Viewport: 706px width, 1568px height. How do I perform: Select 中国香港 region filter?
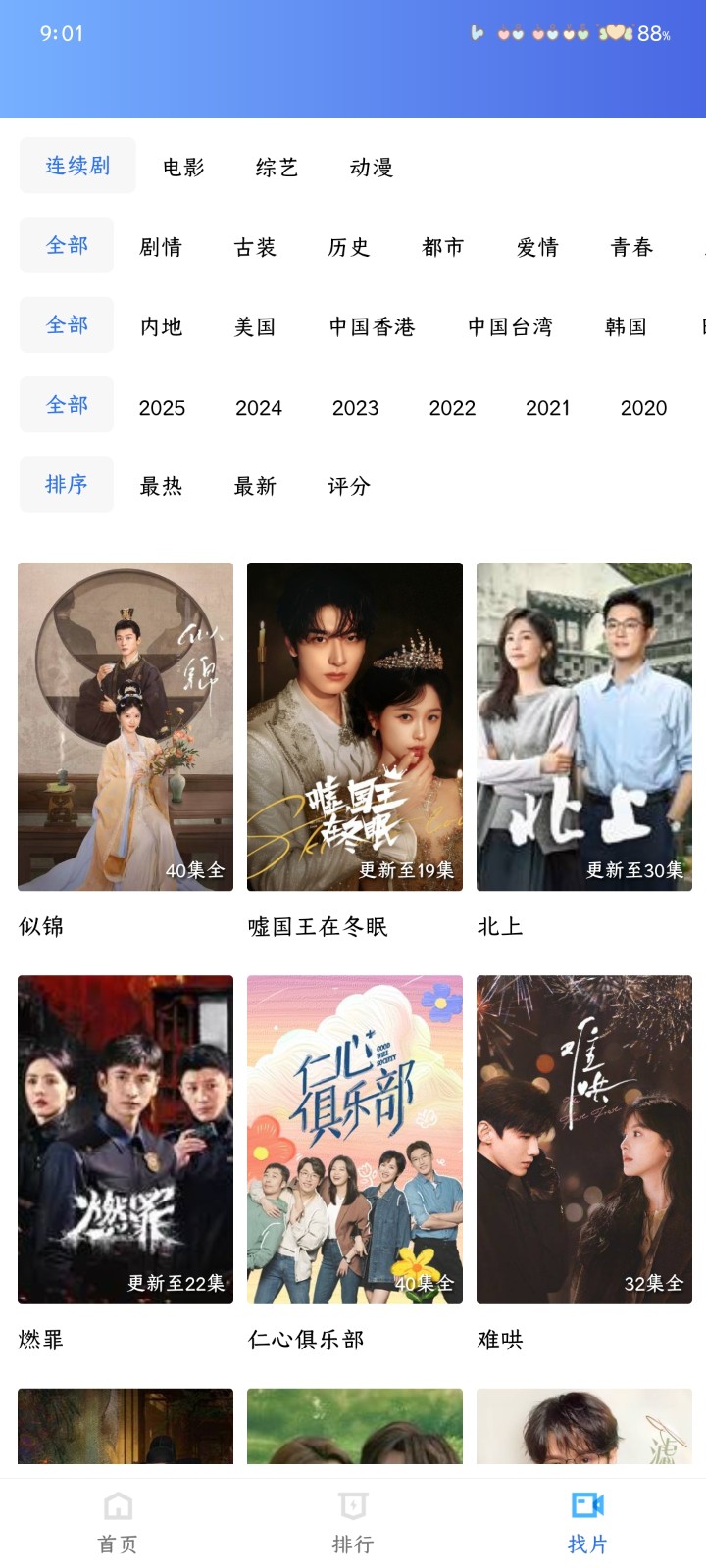point(372,326)
